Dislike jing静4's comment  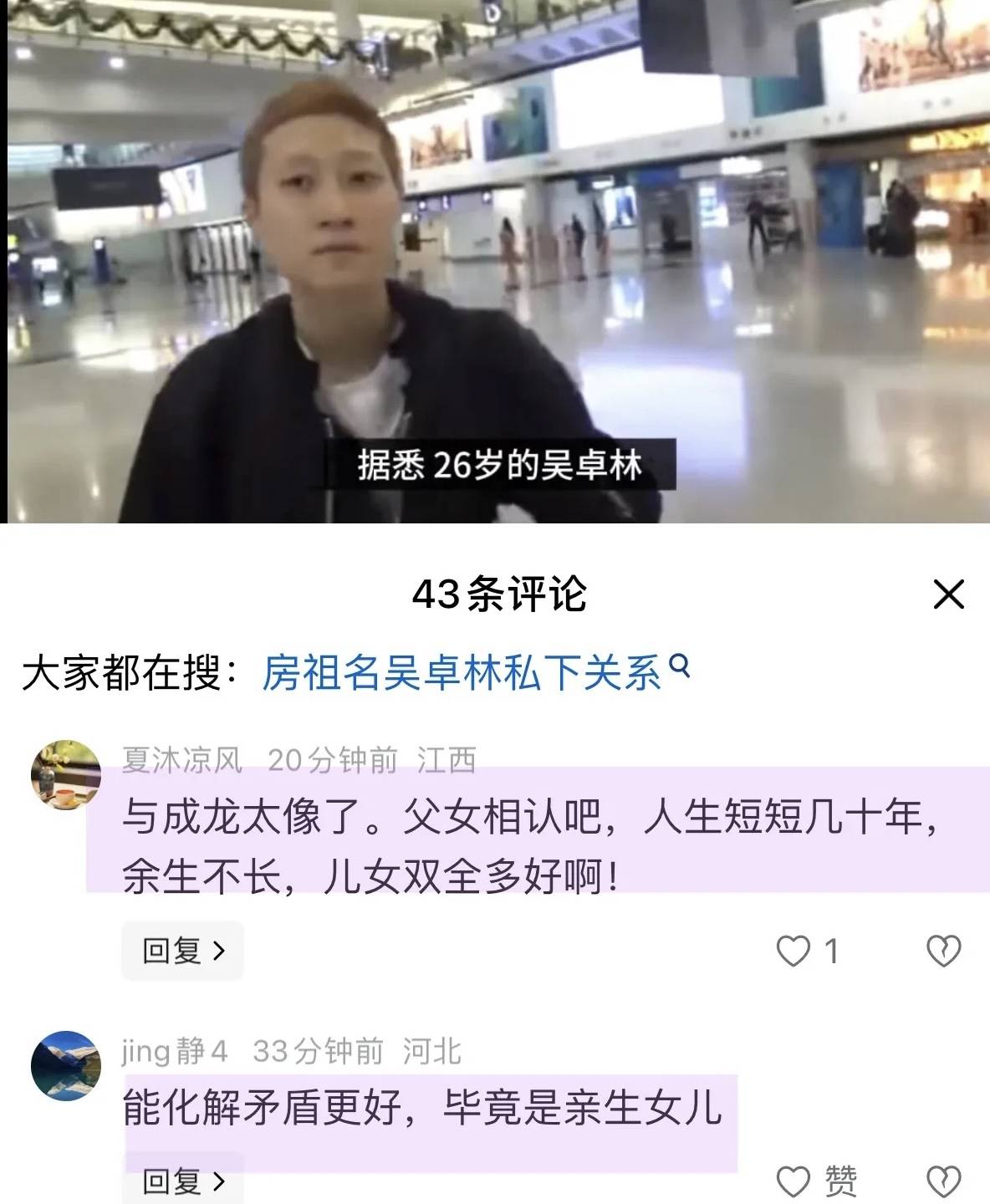point(944,1181)
